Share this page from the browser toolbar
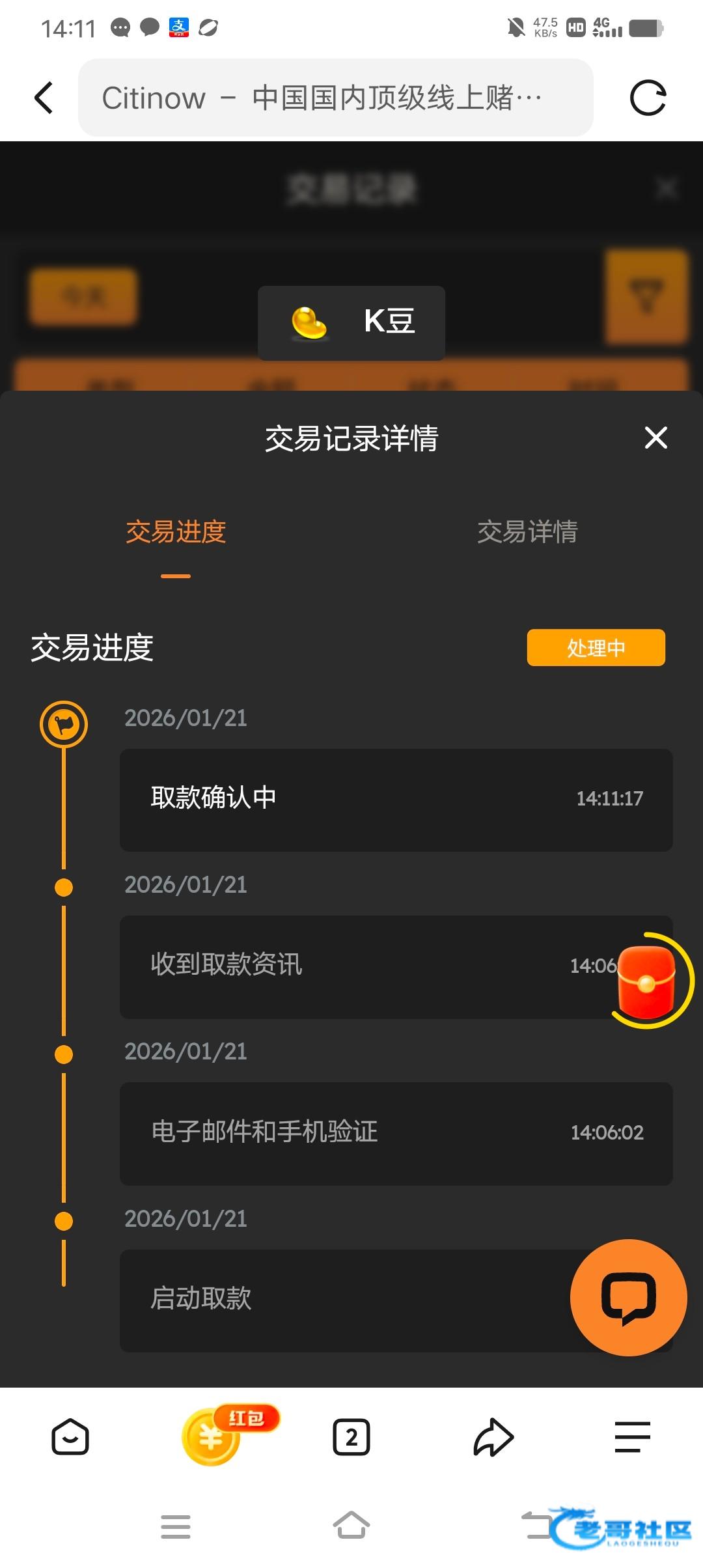 point(493,1437)
